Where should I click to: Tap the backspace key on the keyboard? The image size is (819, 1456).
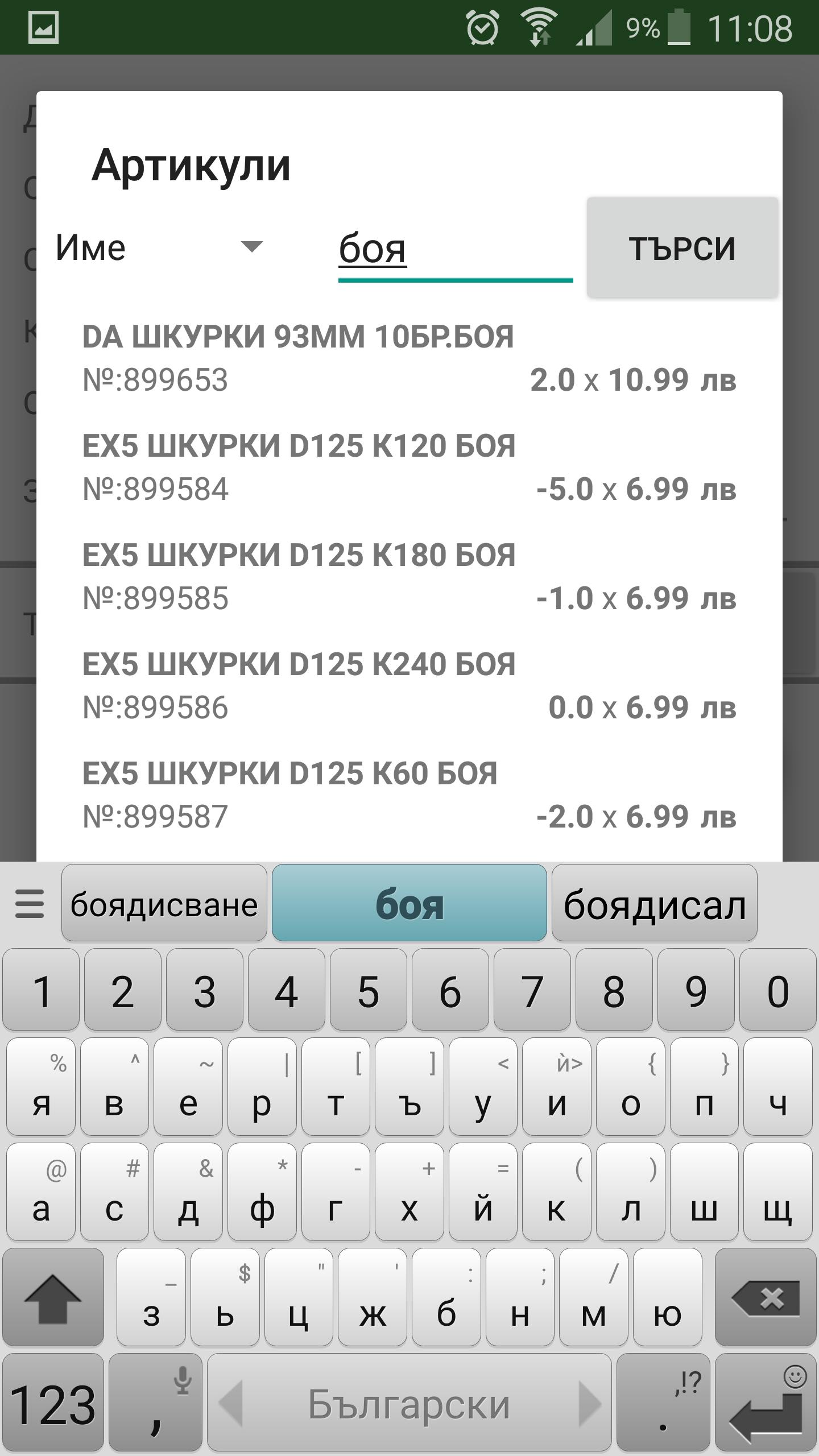pyautogui.click(x=766, y=1299)
